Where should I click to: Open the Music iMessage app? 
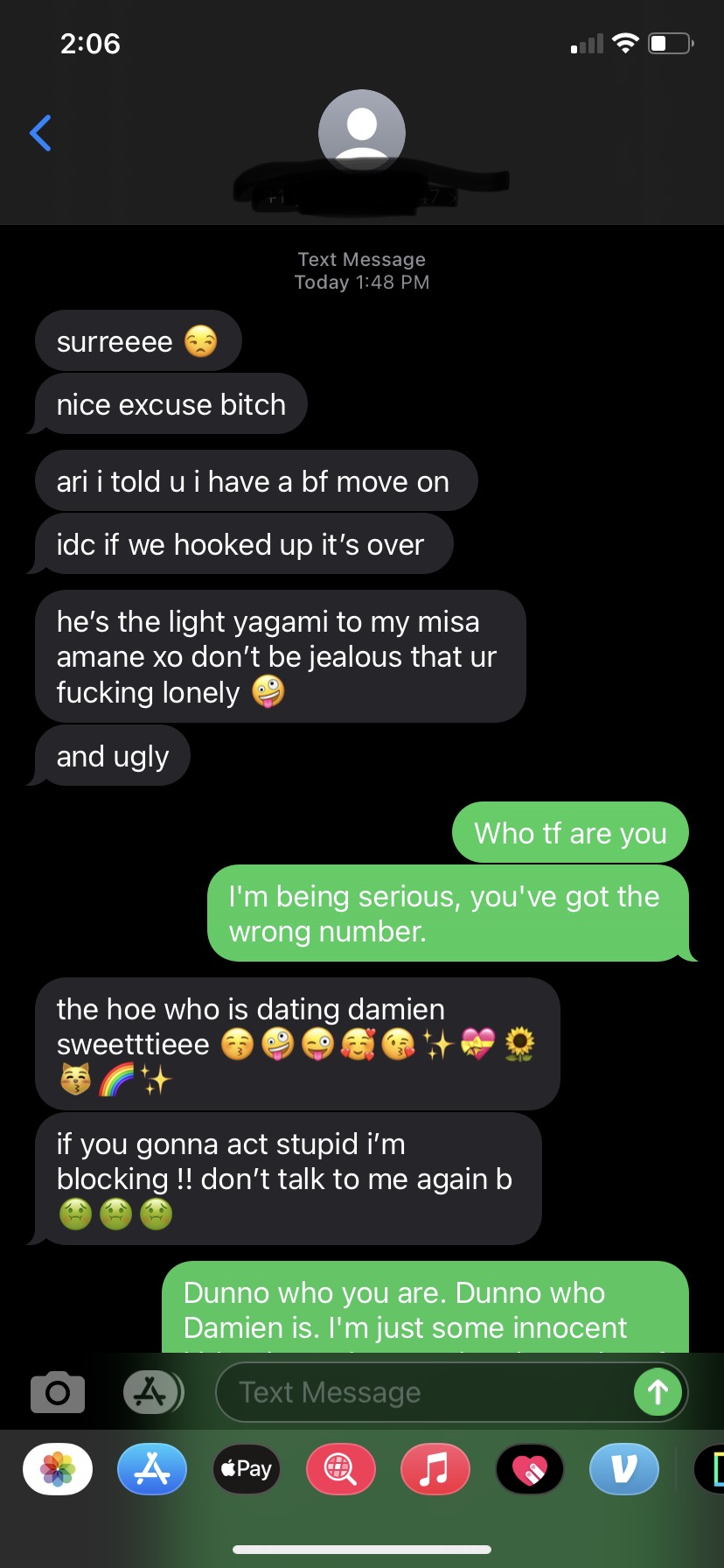tap(435, 1468)
